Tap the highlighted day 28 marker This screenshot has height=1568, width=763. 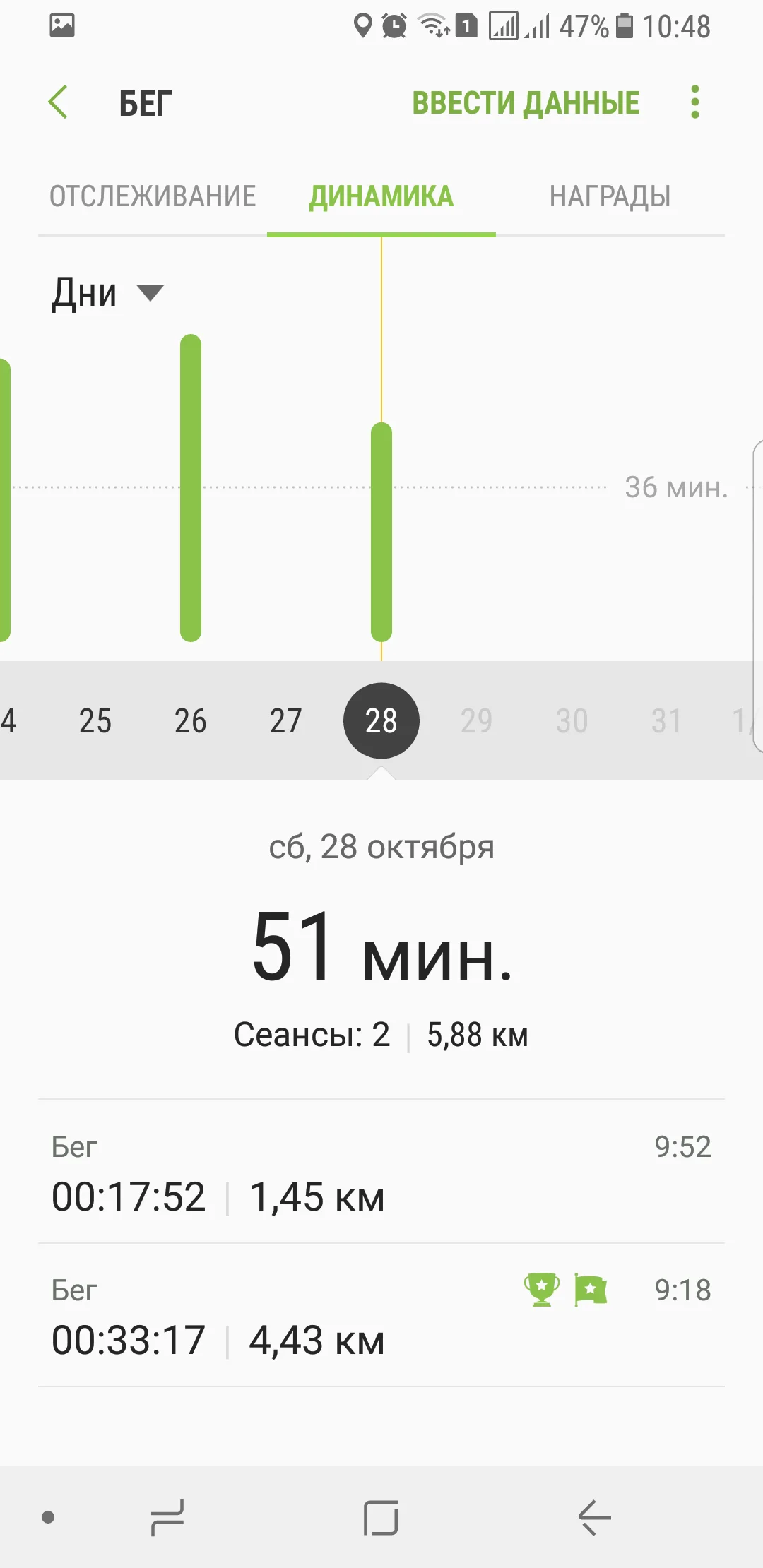click(x=381, y=721)
